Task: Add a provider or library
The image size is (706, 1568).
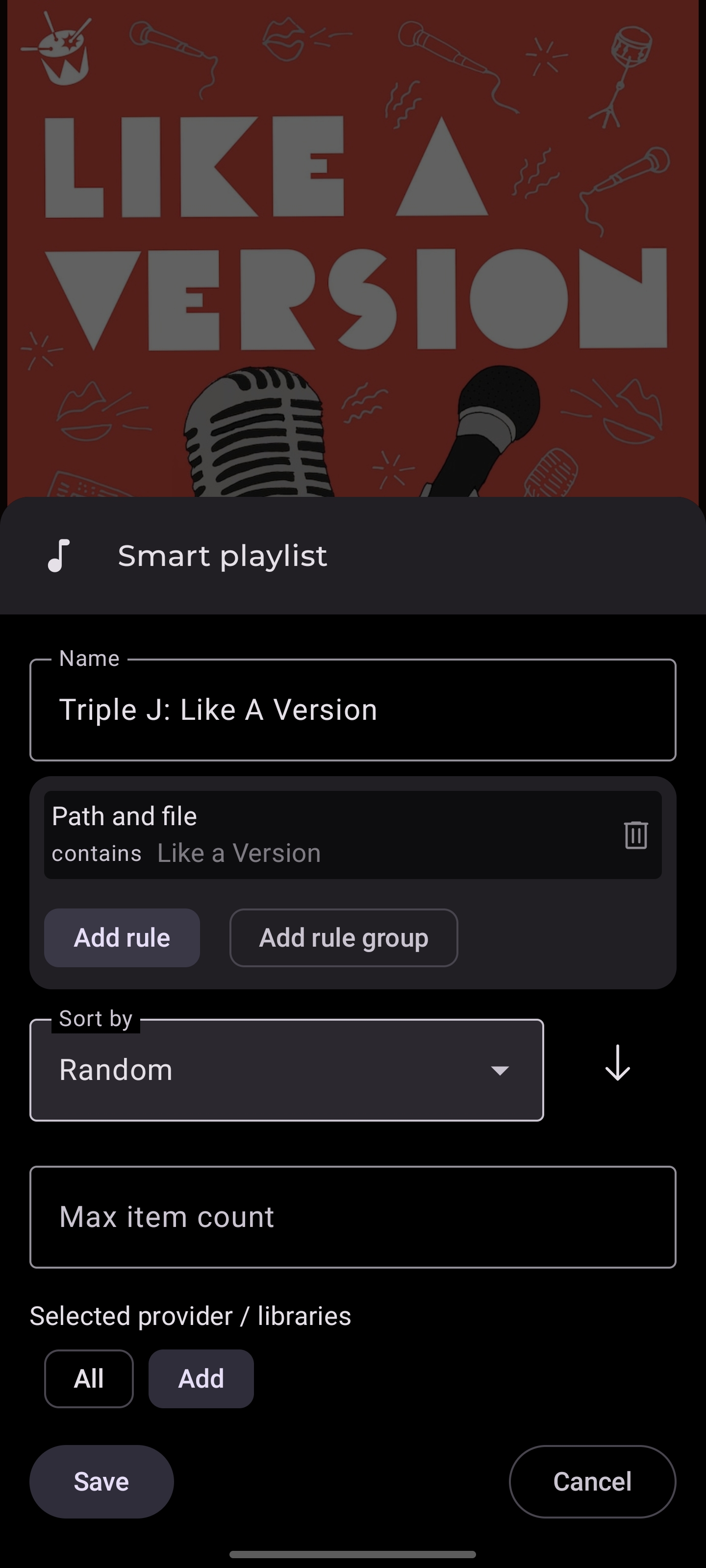Action: point(201,1379)
